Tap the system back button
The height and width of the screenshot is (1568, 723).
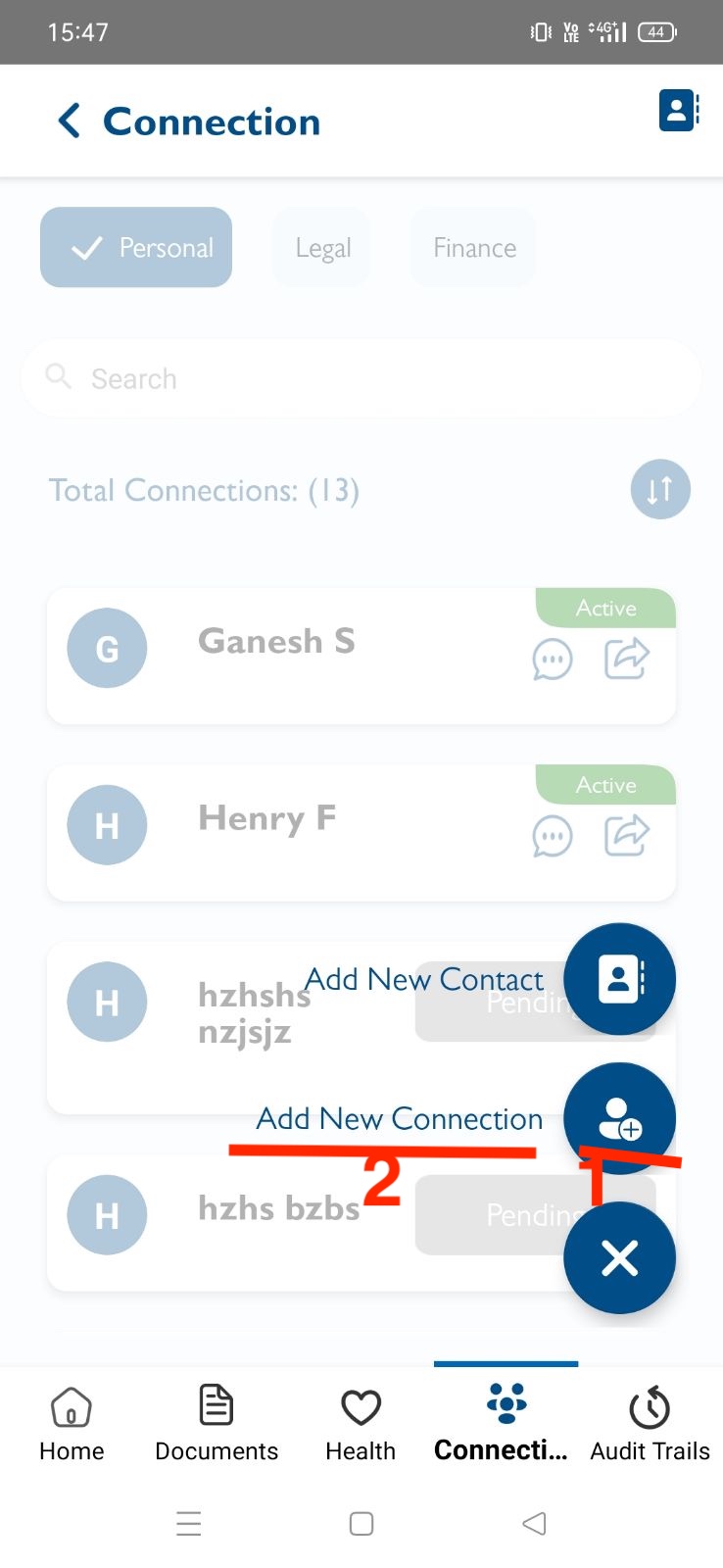pyautogui.click(x=534, y=1523)
